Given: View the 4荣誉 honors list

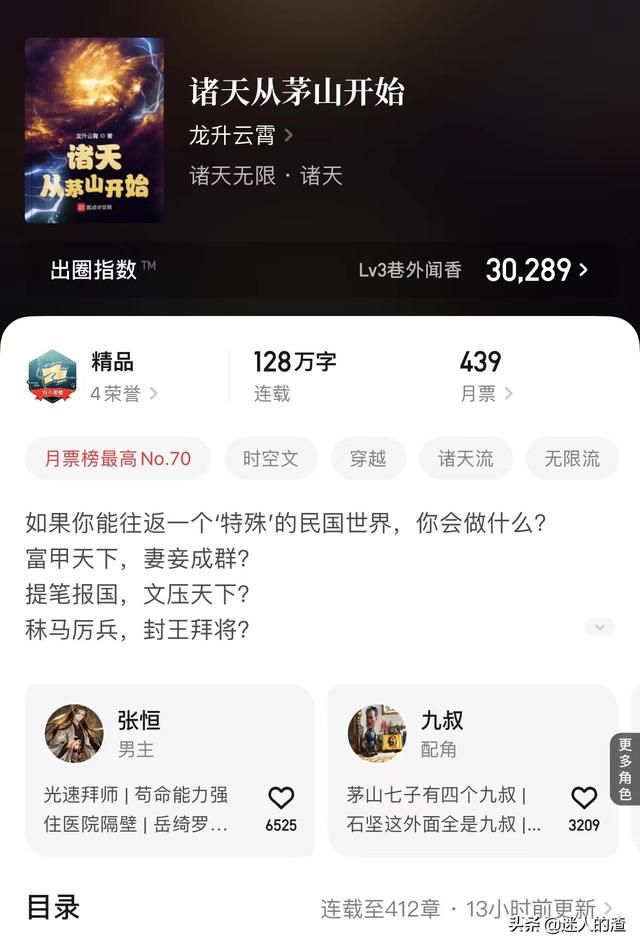Looking at the screenshot, I should (124, 394).
